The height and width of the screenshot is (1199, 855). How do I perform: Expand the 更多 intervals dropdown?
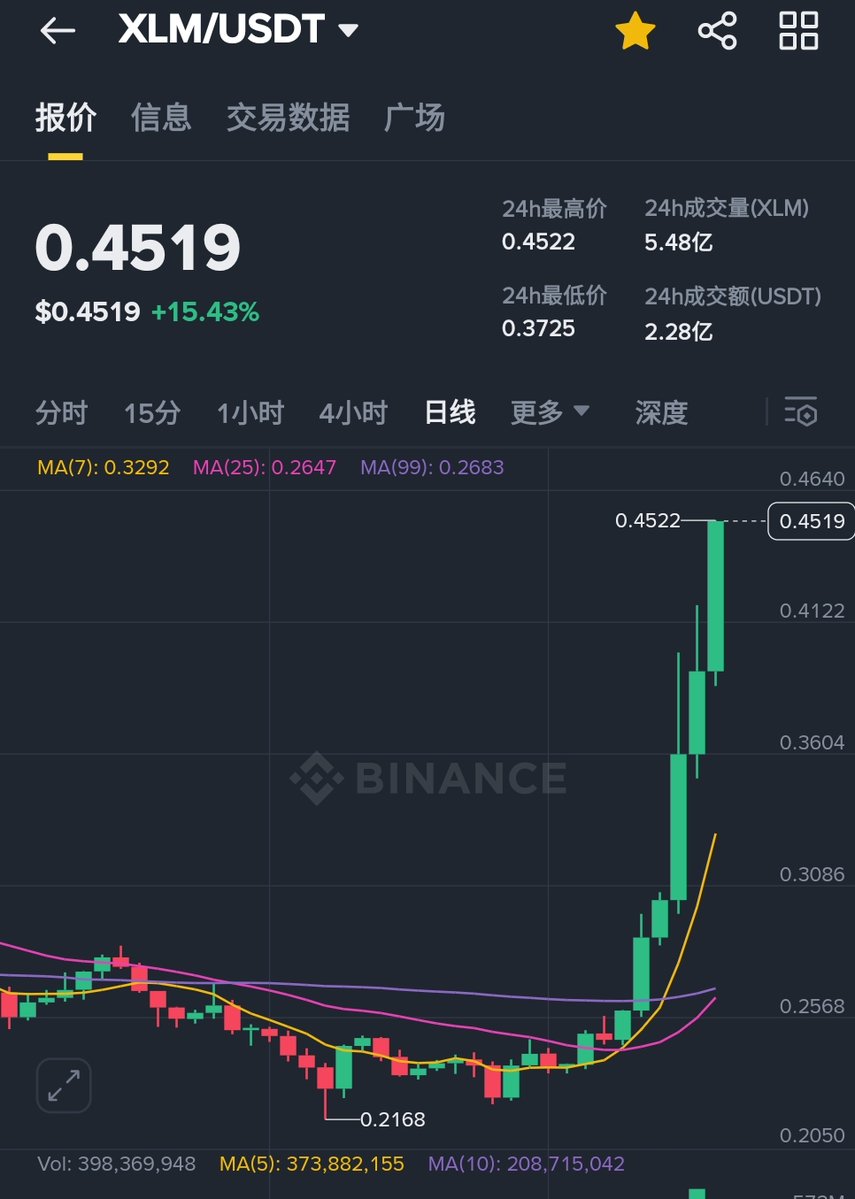pos(550,412)
